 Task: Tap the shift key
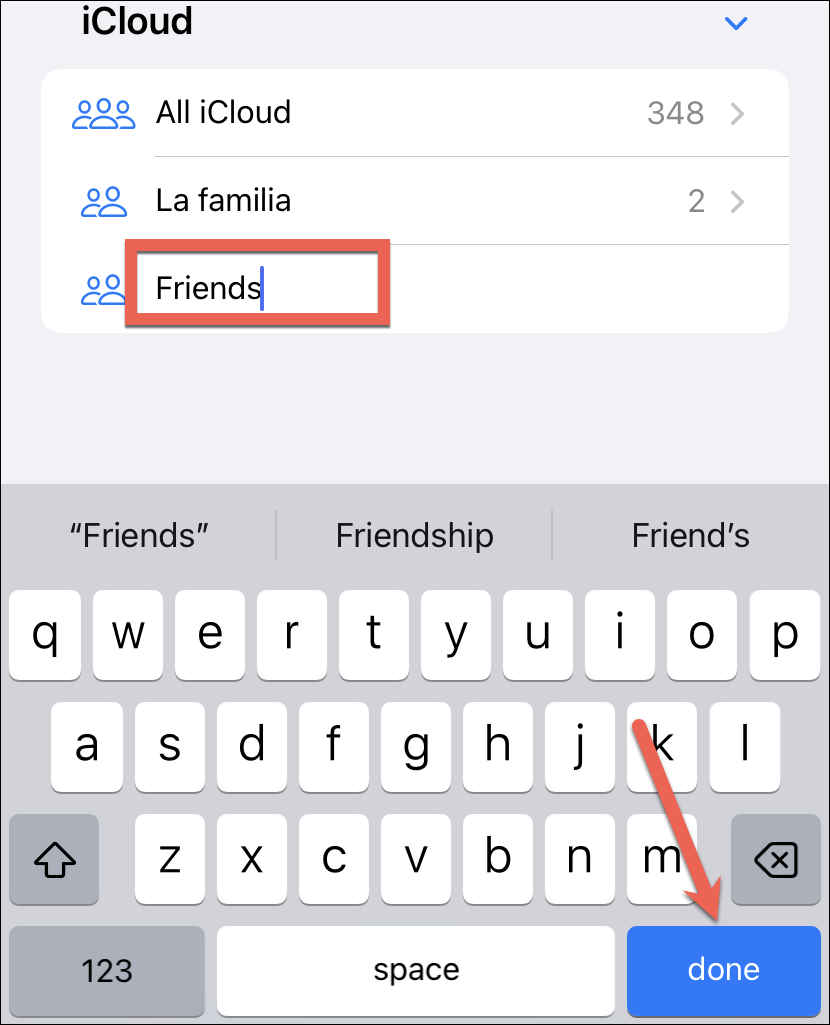(54, 858)
